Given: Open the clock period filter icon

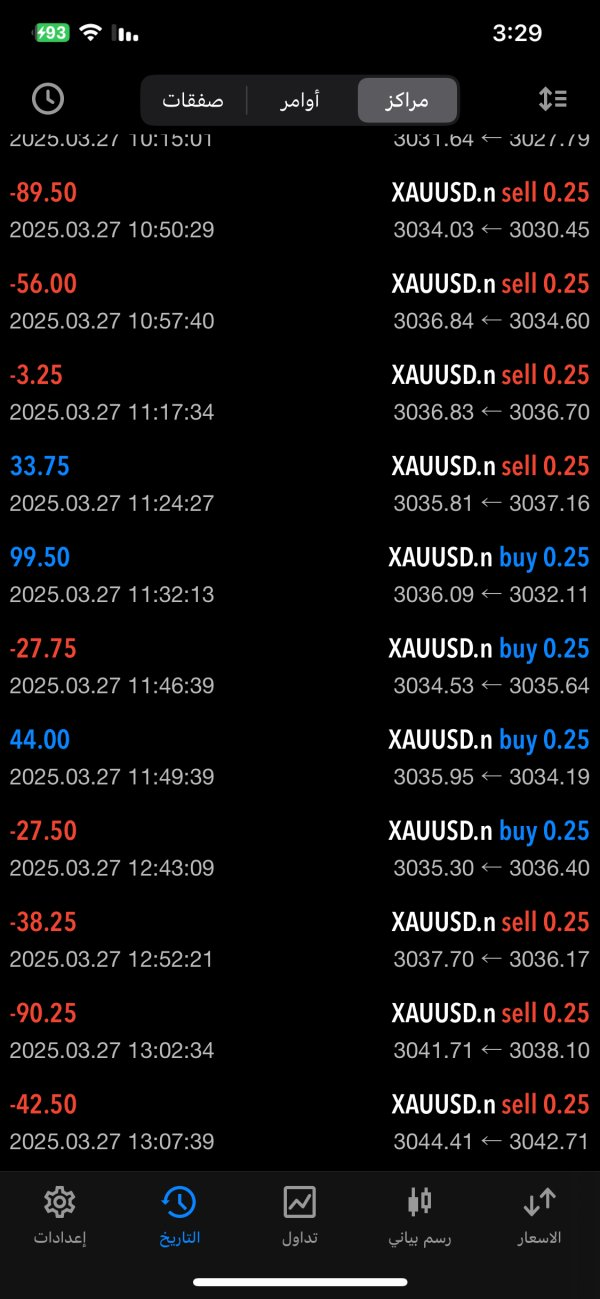Looking at the screenshot, I should click(48, 98).
